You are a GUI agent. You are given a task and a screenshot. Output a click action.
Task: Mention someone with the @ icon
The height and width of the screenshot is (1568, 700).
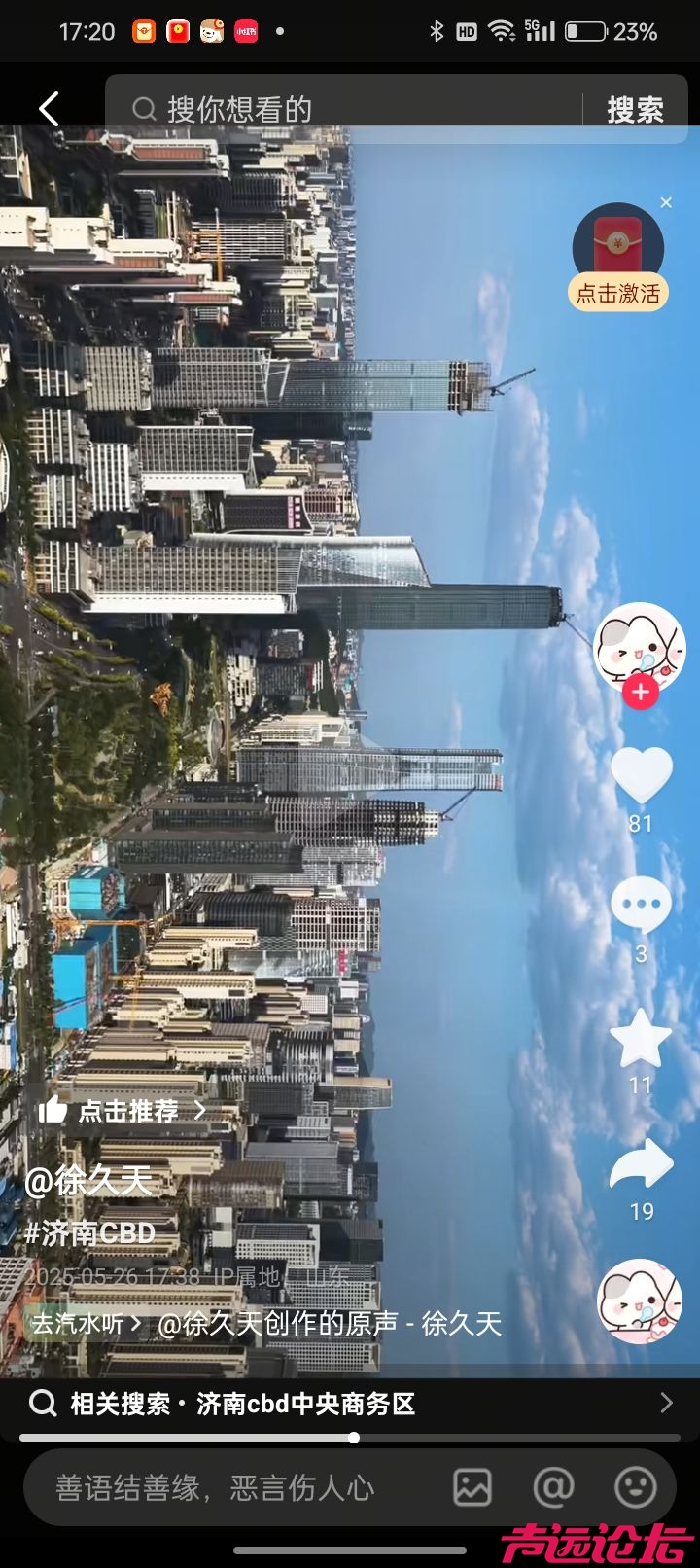(553, 1487)
